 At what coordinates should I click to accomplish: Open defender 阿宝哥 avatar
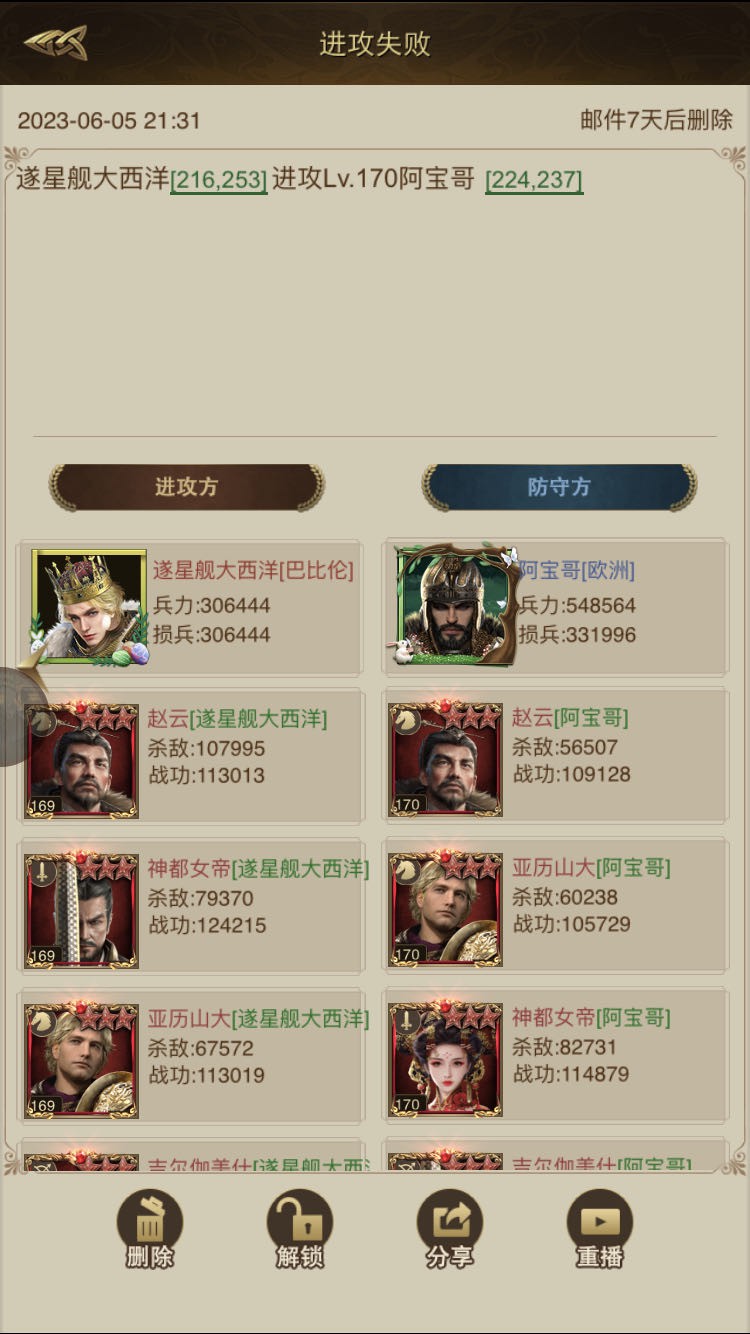(x=454, y=606)
